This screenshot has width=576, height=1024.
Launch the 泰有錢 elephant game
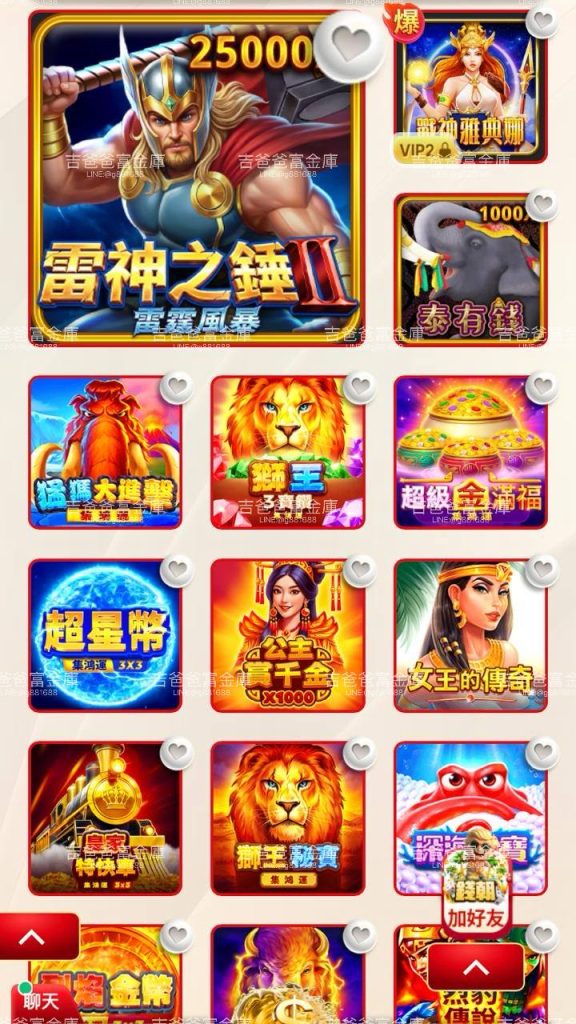470,270
